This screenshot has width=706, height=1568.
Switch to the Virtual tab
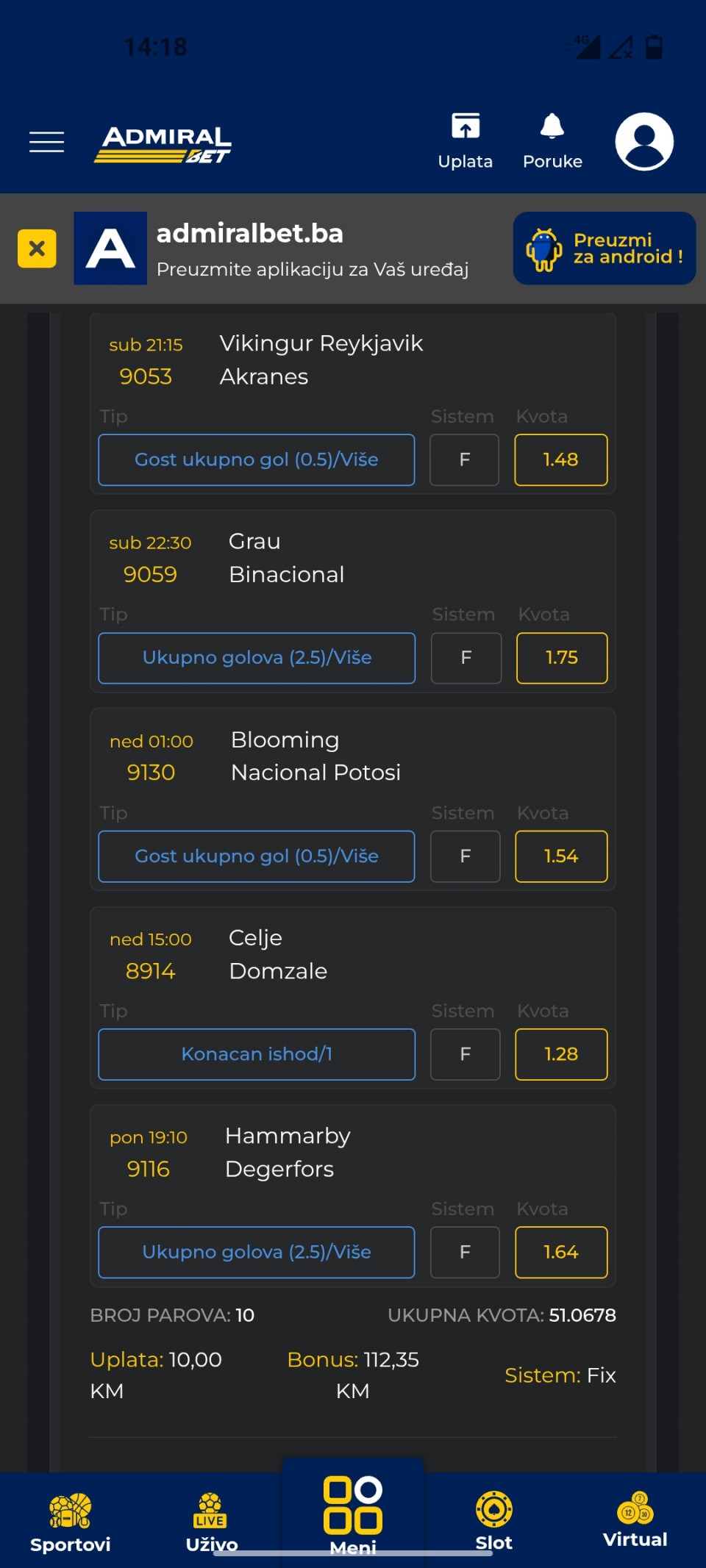(635, 1520)
